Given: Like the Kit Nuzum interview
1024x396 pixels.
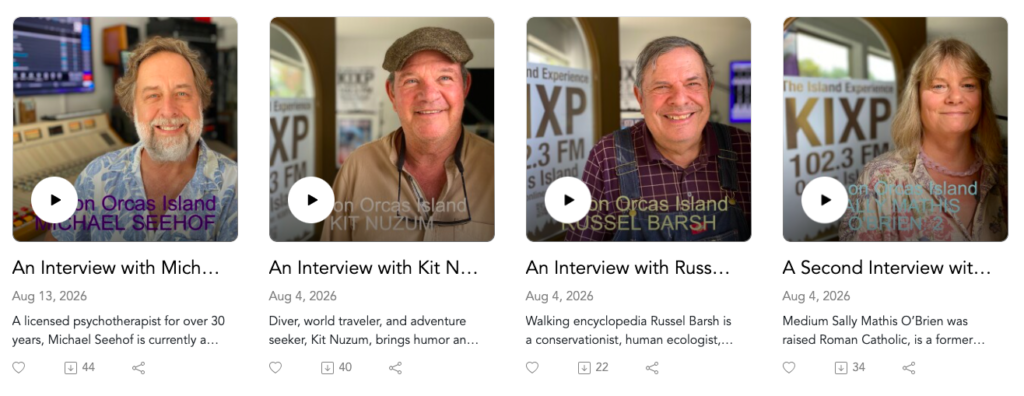Looking at the screenshot, I should tap(276, 368).
